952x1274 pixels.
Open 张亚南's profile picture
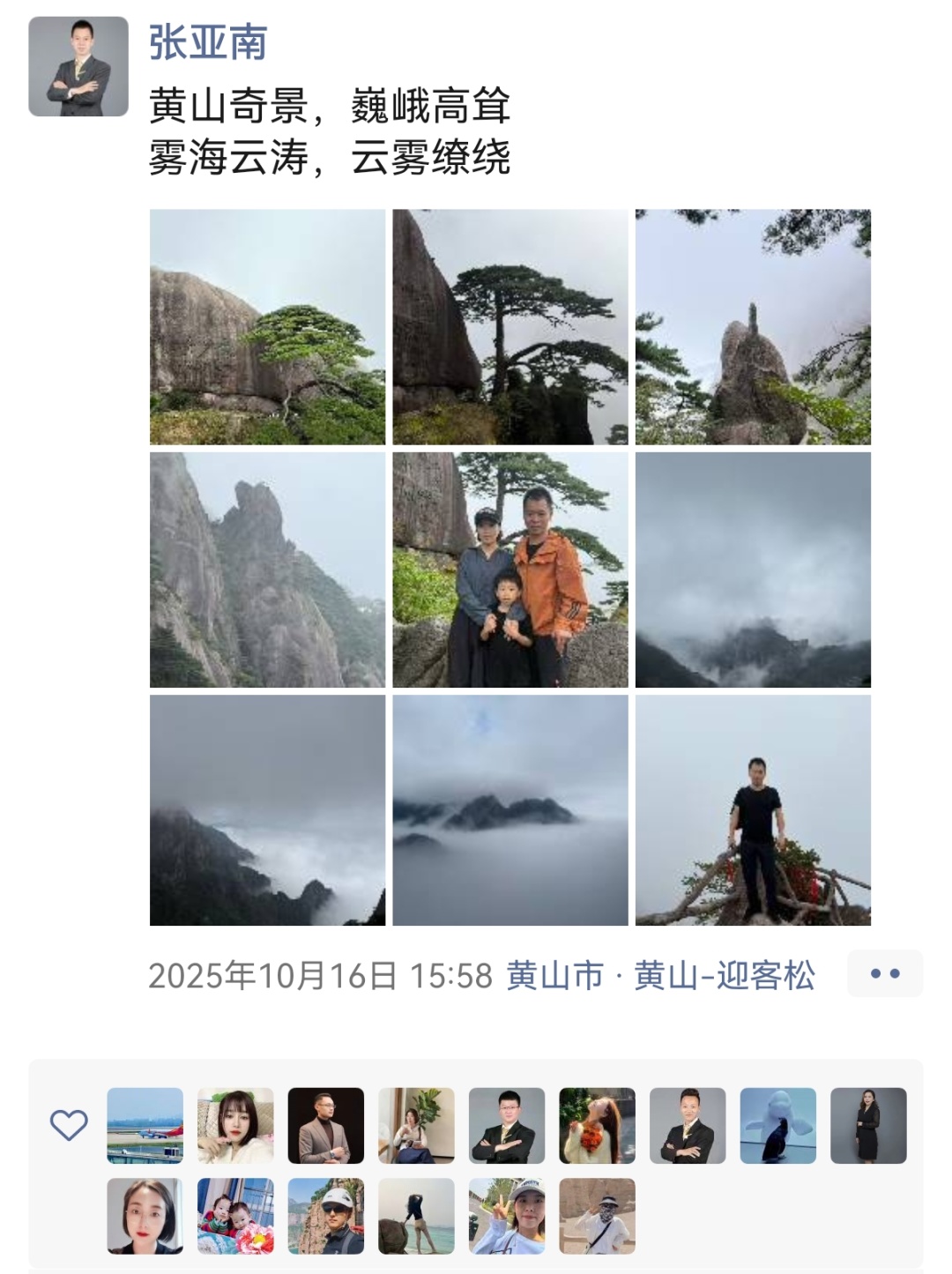point(78,67)
